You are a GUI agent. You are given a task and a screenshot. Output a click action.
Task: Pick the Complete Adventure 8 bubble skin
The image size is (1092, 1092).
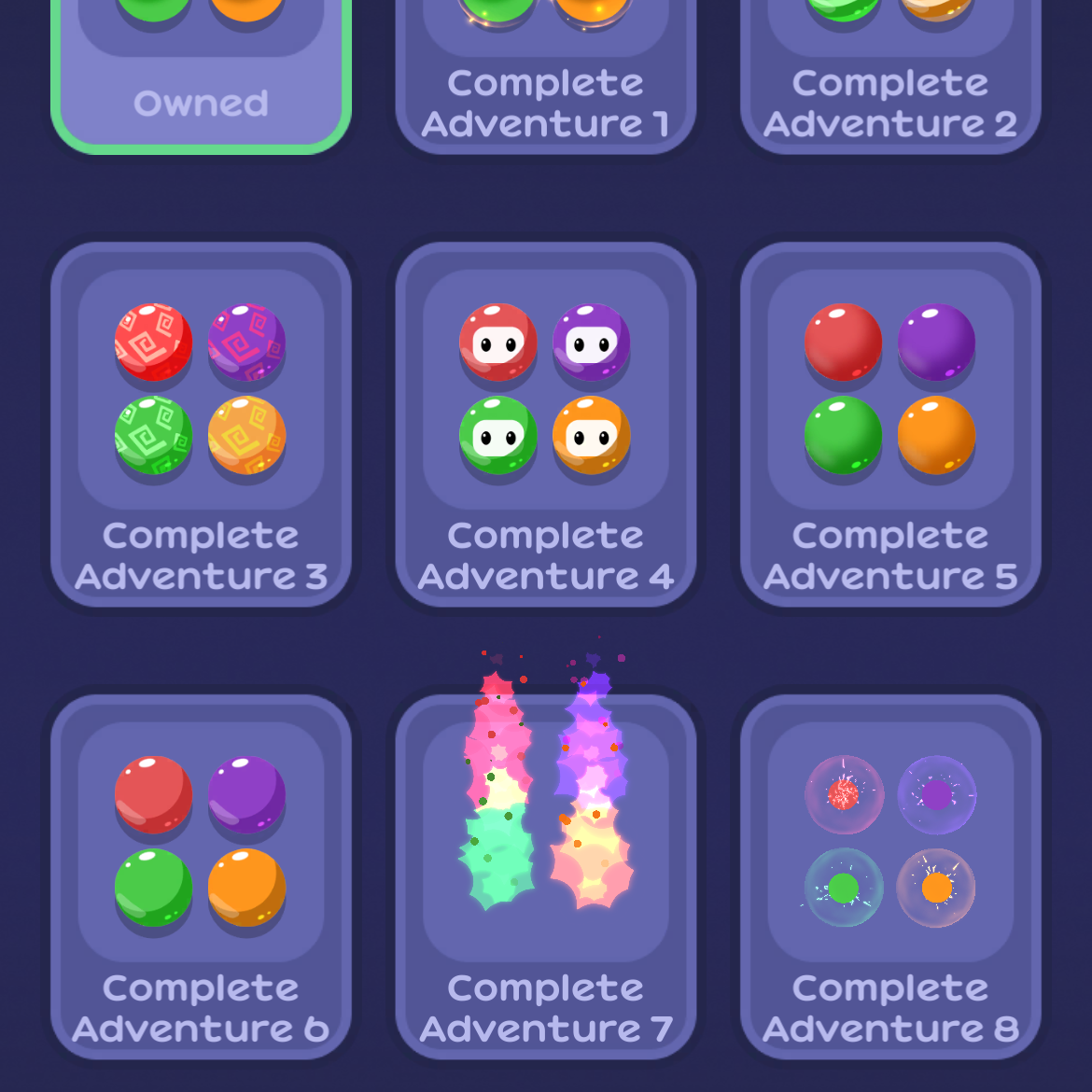pos(890,877)
